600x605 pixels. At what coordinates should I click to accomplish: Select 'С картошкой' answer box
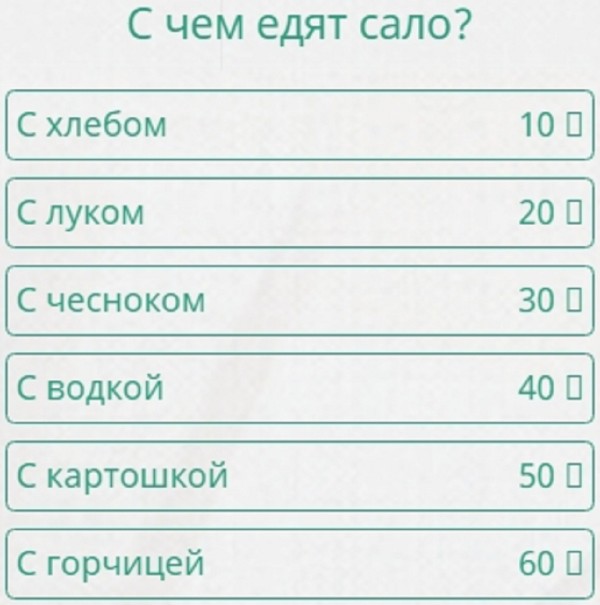300,476
